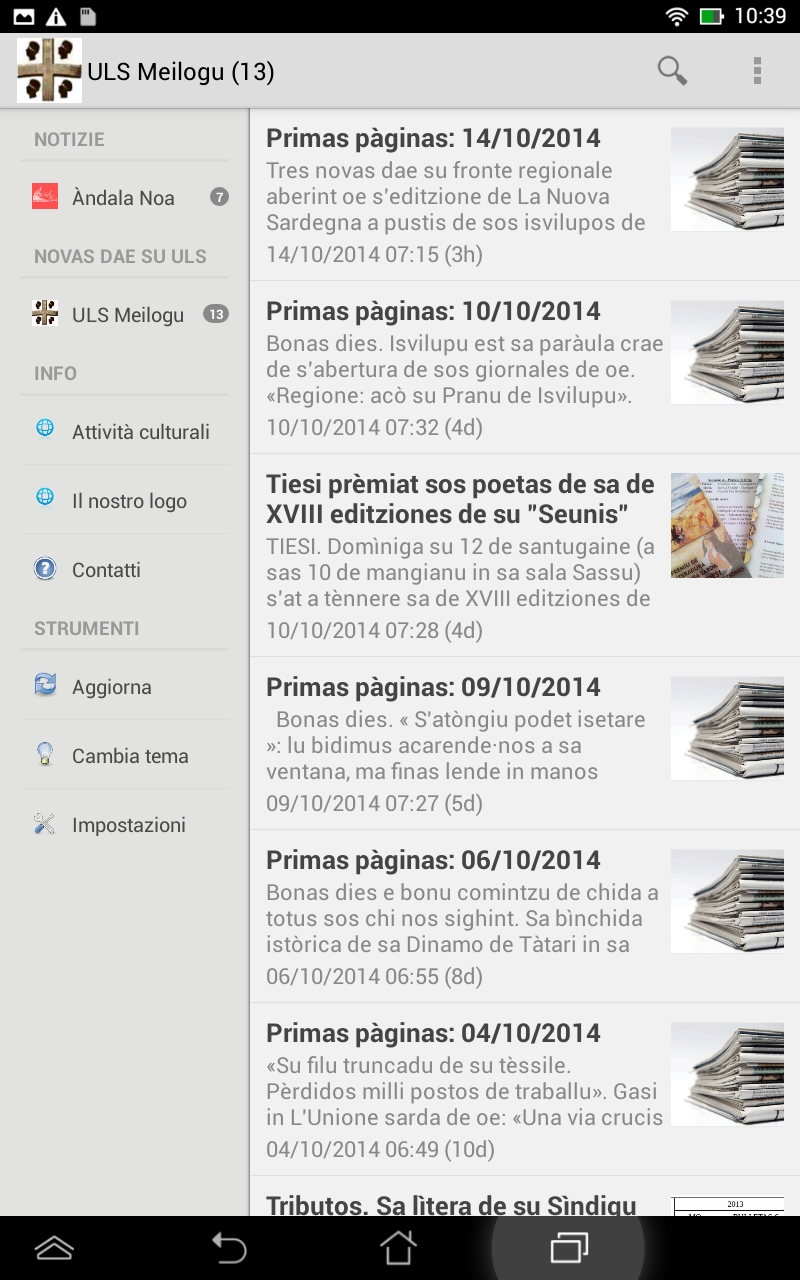Select the ULS Meilogu feed
Image resolution: width=800 pixels, height=1280 pixels.
click(125, 314)
